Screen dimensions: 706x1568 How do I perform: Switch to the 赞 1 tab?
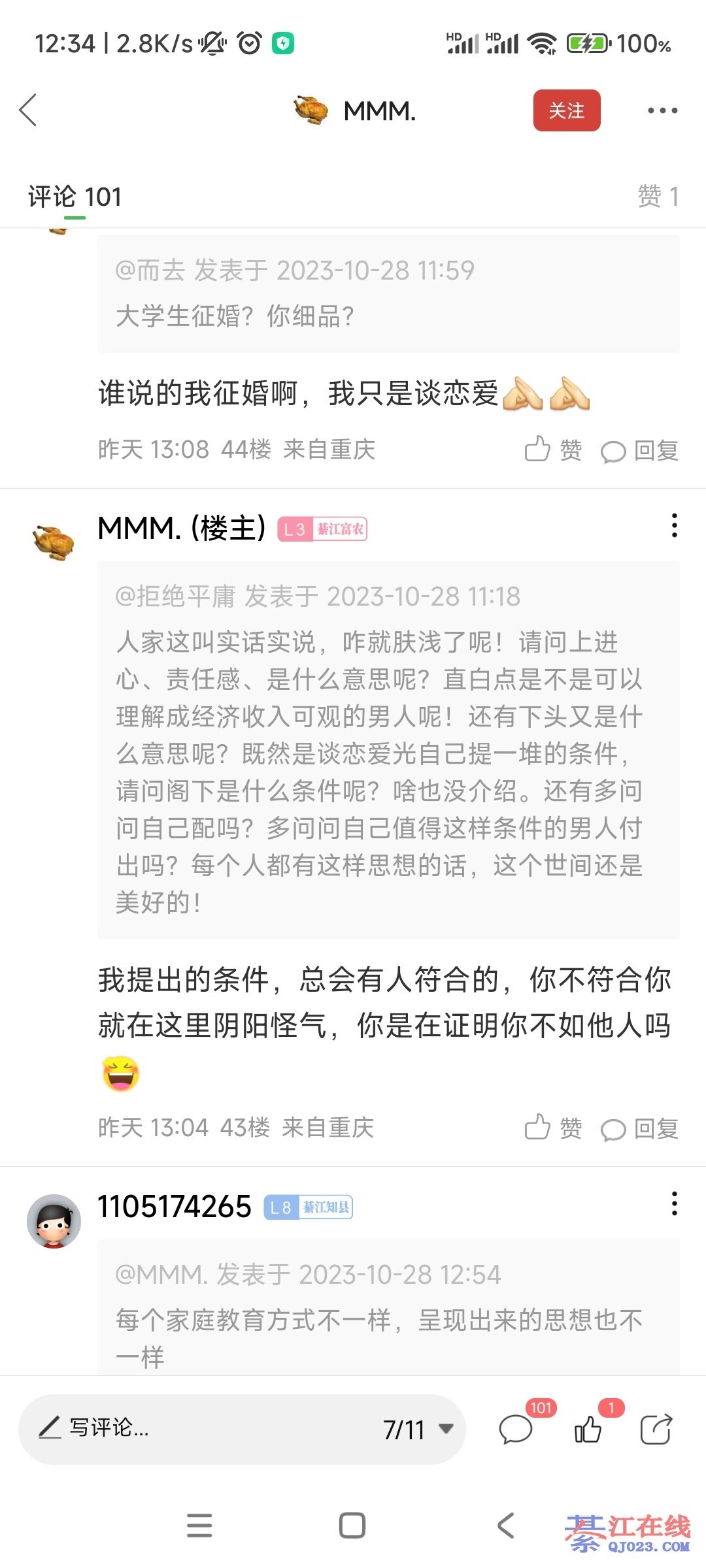[x=658, y=196]
